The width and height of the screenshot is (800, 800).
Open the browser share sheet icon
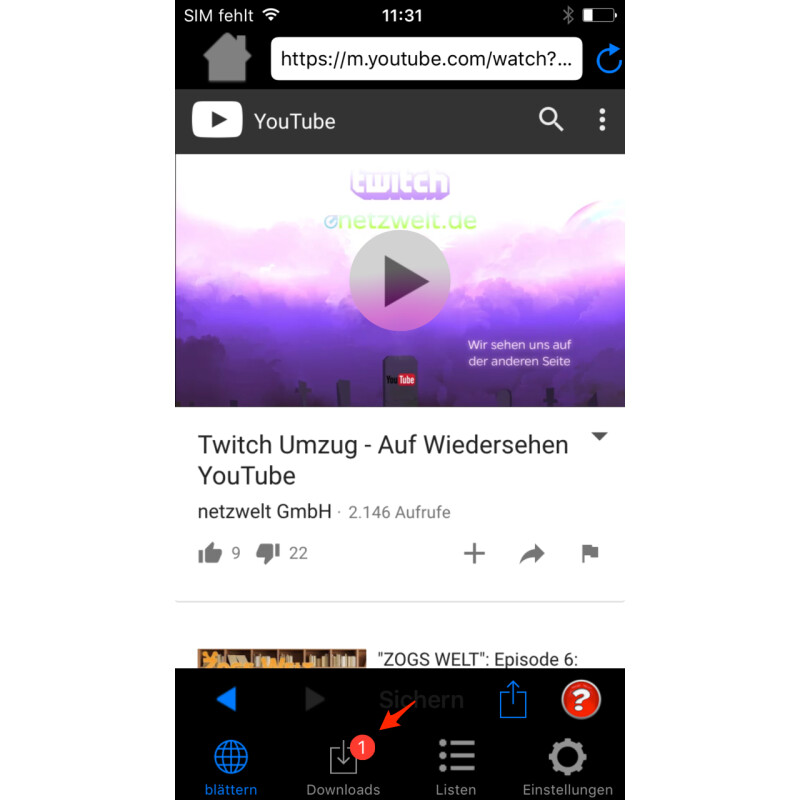[513, 699]
